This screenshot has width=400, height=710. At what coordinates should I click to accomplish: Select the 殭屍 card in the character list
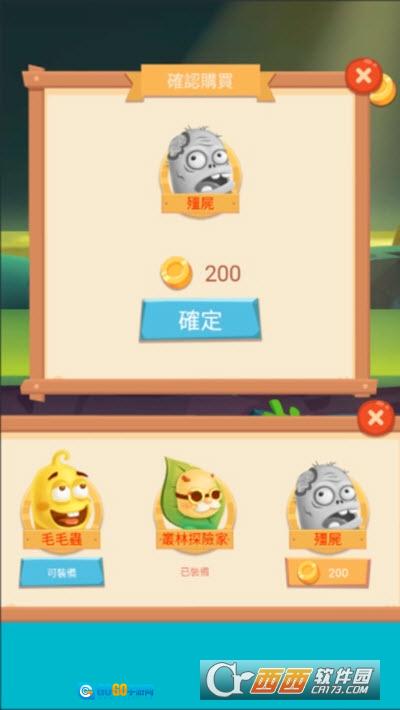tap(328, 506)
